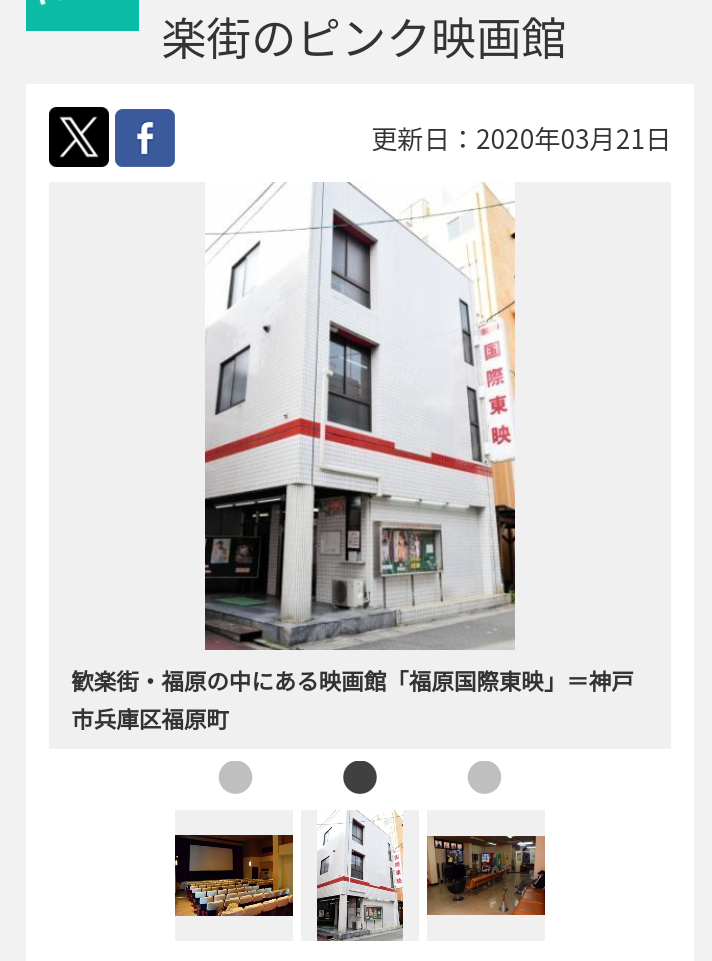Select the first carousel dot
This screenshot has height=961, width=712.
coord(235,777)
